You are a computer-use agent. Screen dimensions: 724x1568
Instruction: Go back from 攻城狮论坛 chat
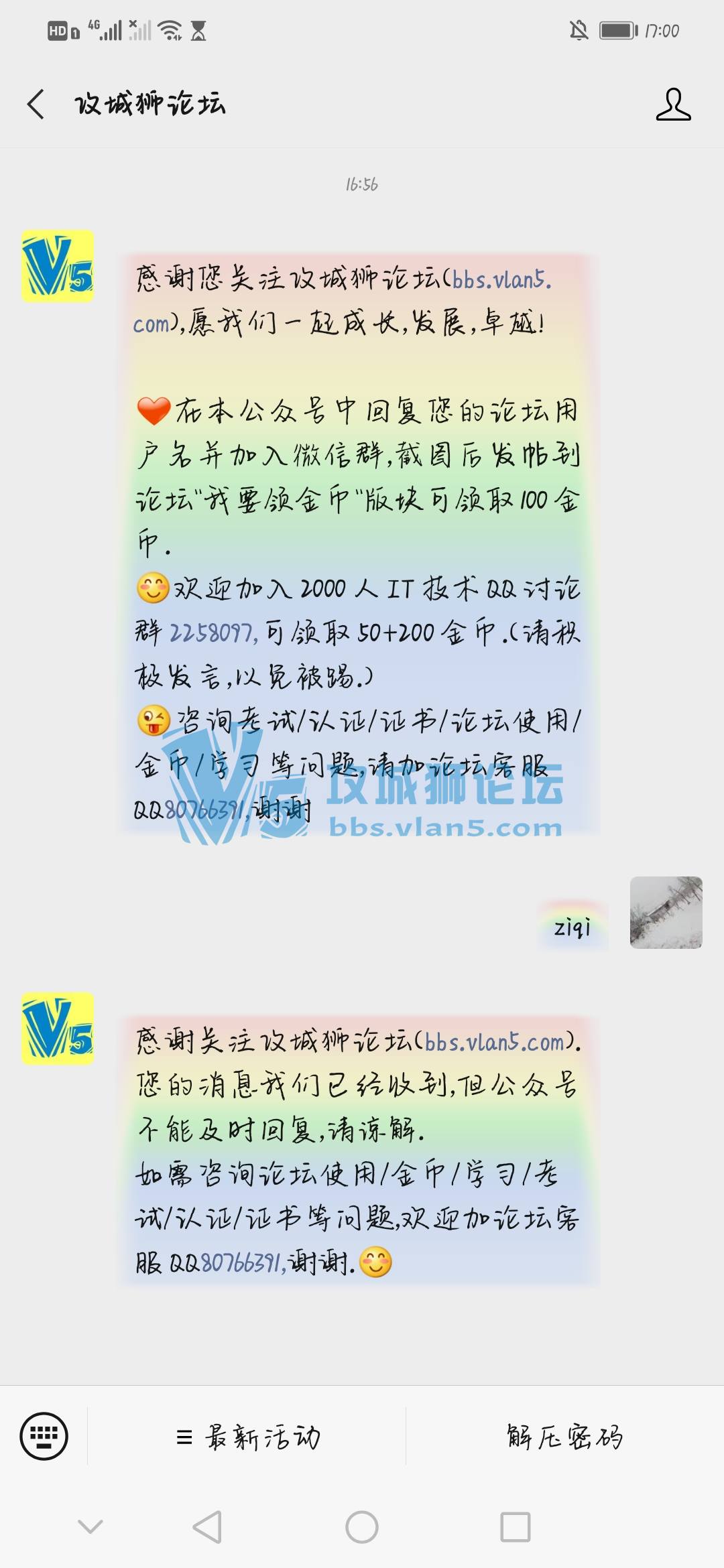click(x=36, y=105)
